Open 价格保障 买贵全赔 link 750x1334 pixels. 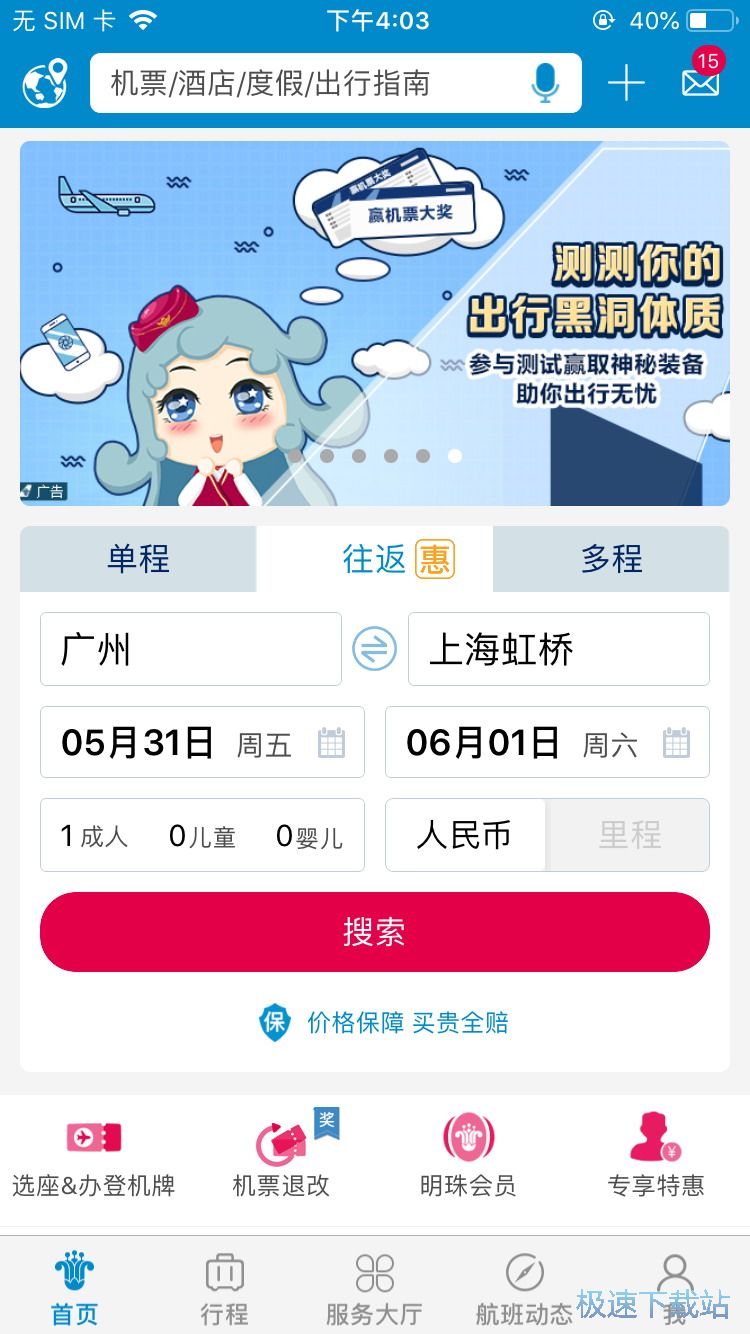point(385,1022)
